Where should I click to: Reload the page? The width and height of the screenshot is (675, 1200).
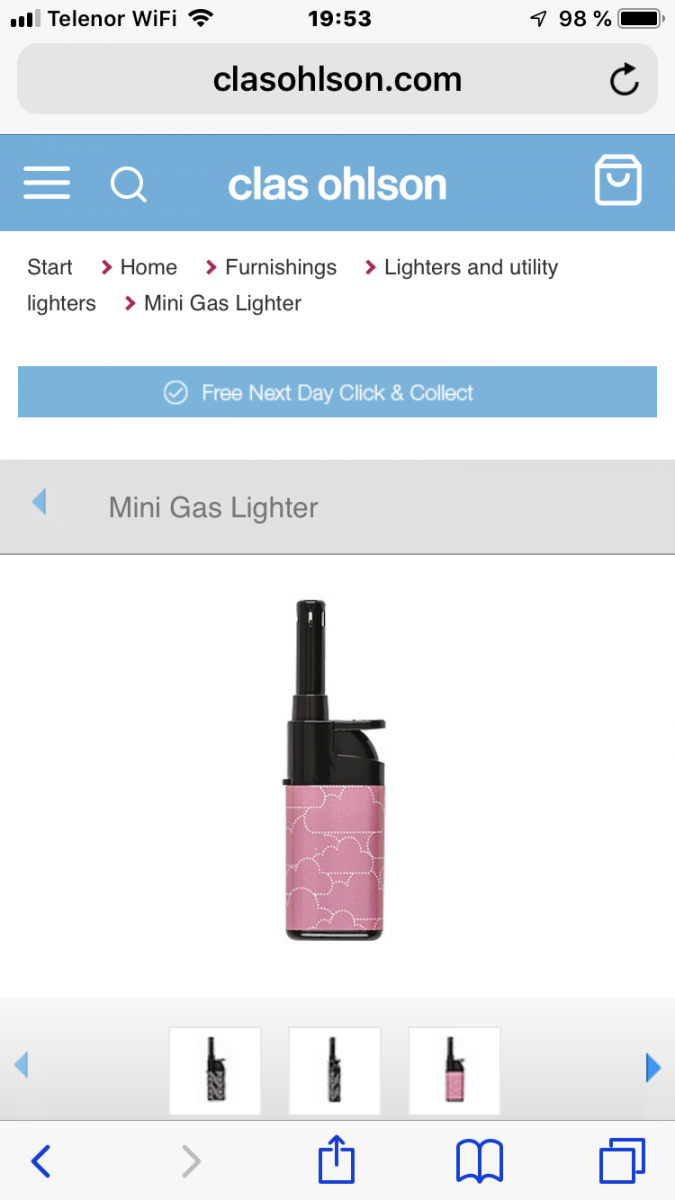coord(624,80)
